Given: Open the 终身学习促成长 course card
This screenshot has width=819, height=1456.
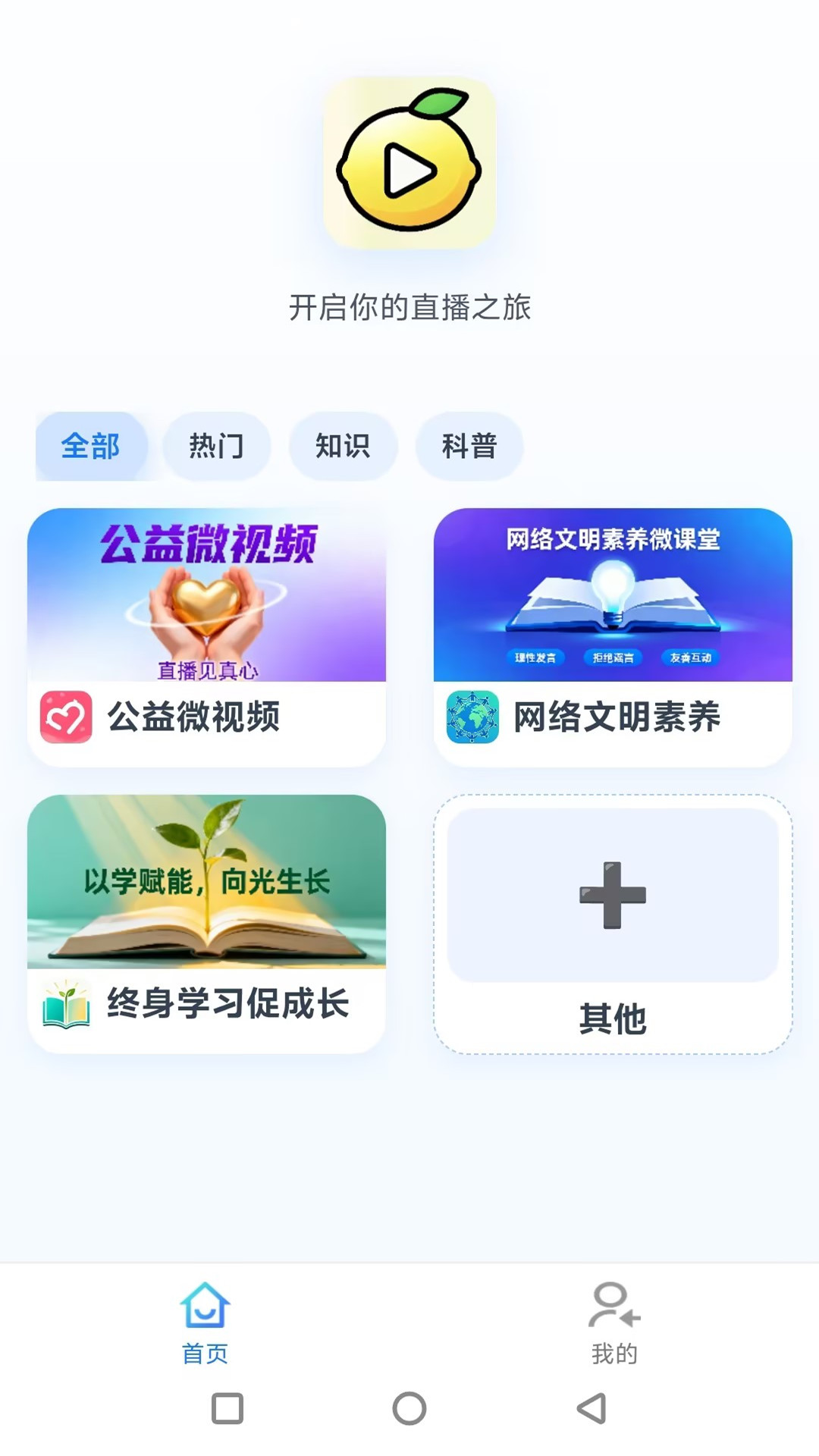Looking at the screenshot, I should 207,921.
